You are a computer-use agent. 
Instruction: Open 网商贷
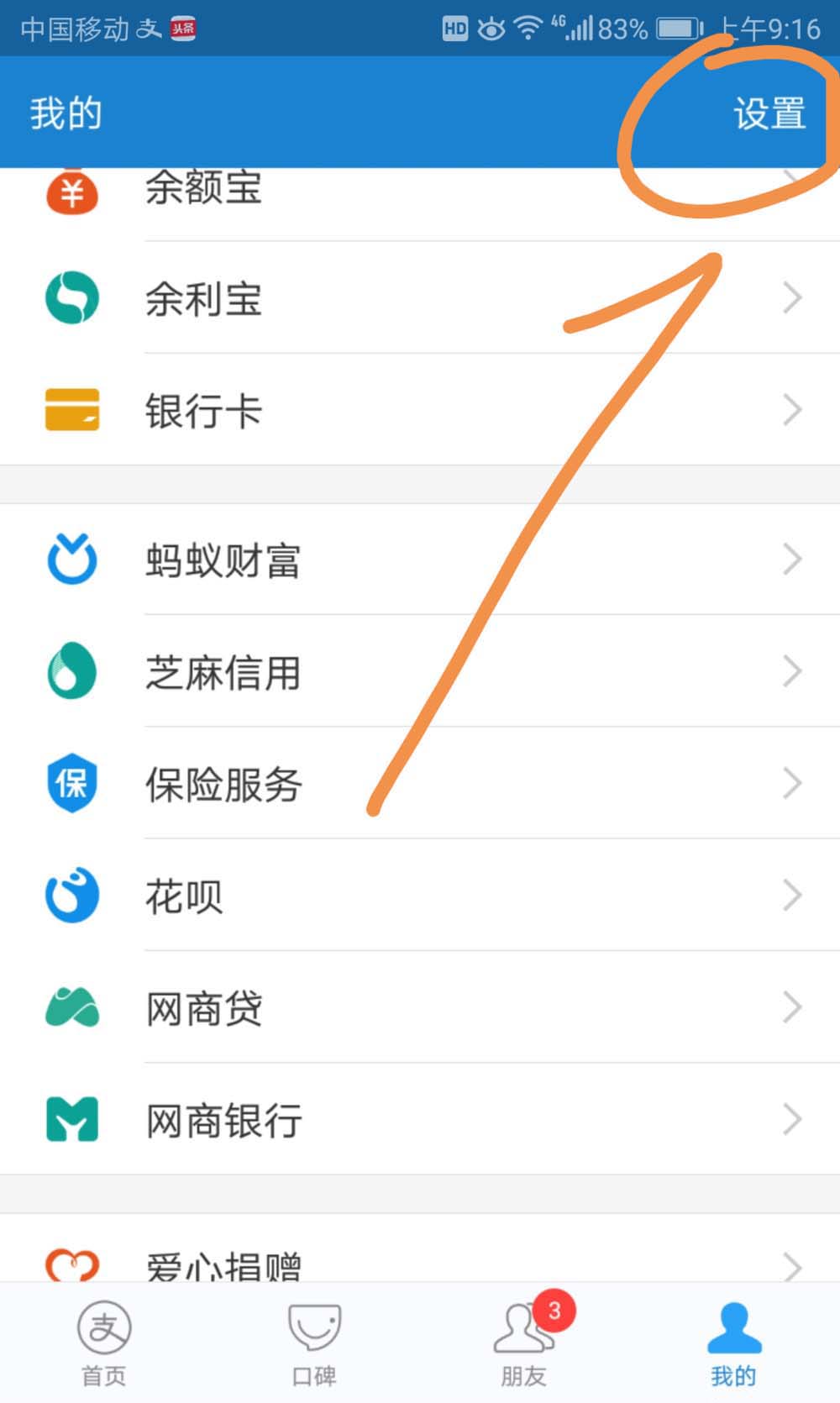[420, 1008]
